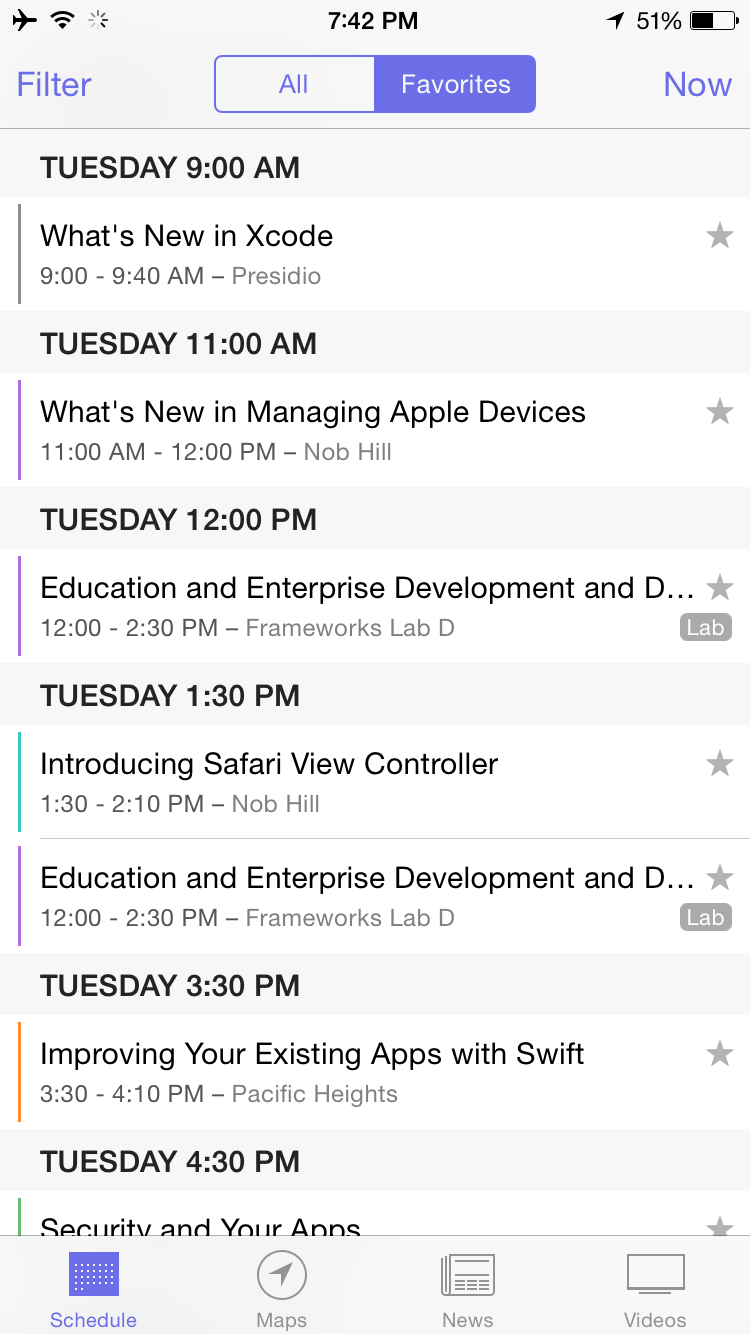Open What's New in Managing Apple Devices
Image resolution: width=750 pixels, height=1334 pixels.
[x=375, y=430]
